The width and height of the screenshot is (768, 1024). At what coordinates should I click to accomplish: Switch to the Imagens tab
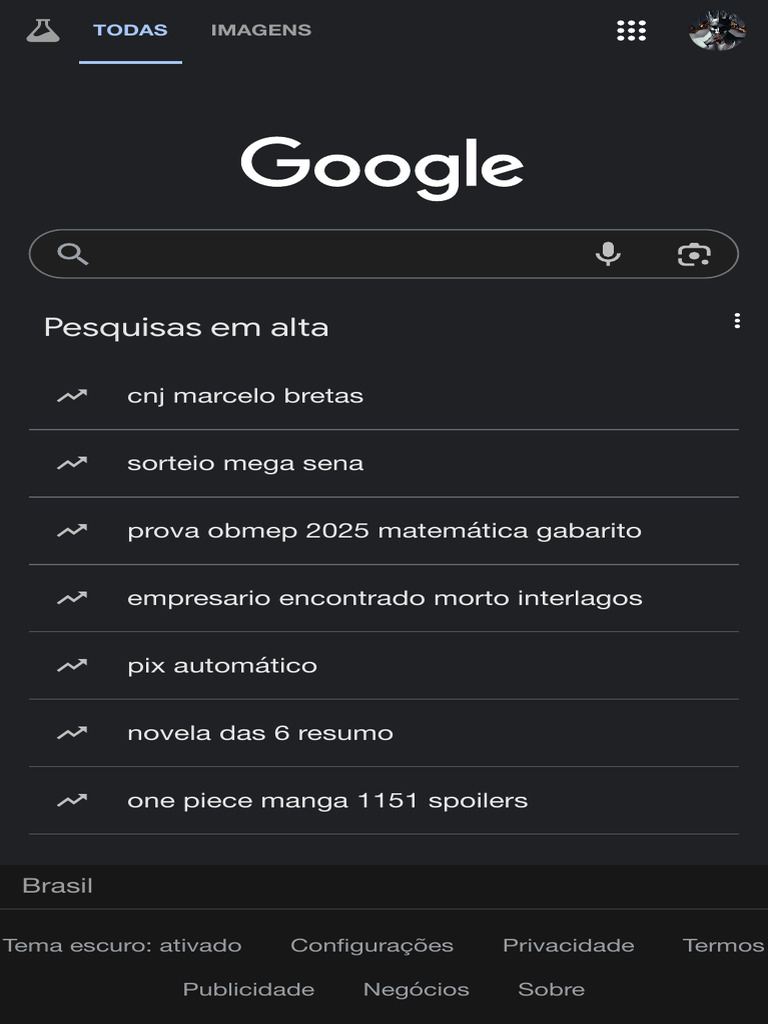point(261,30)
